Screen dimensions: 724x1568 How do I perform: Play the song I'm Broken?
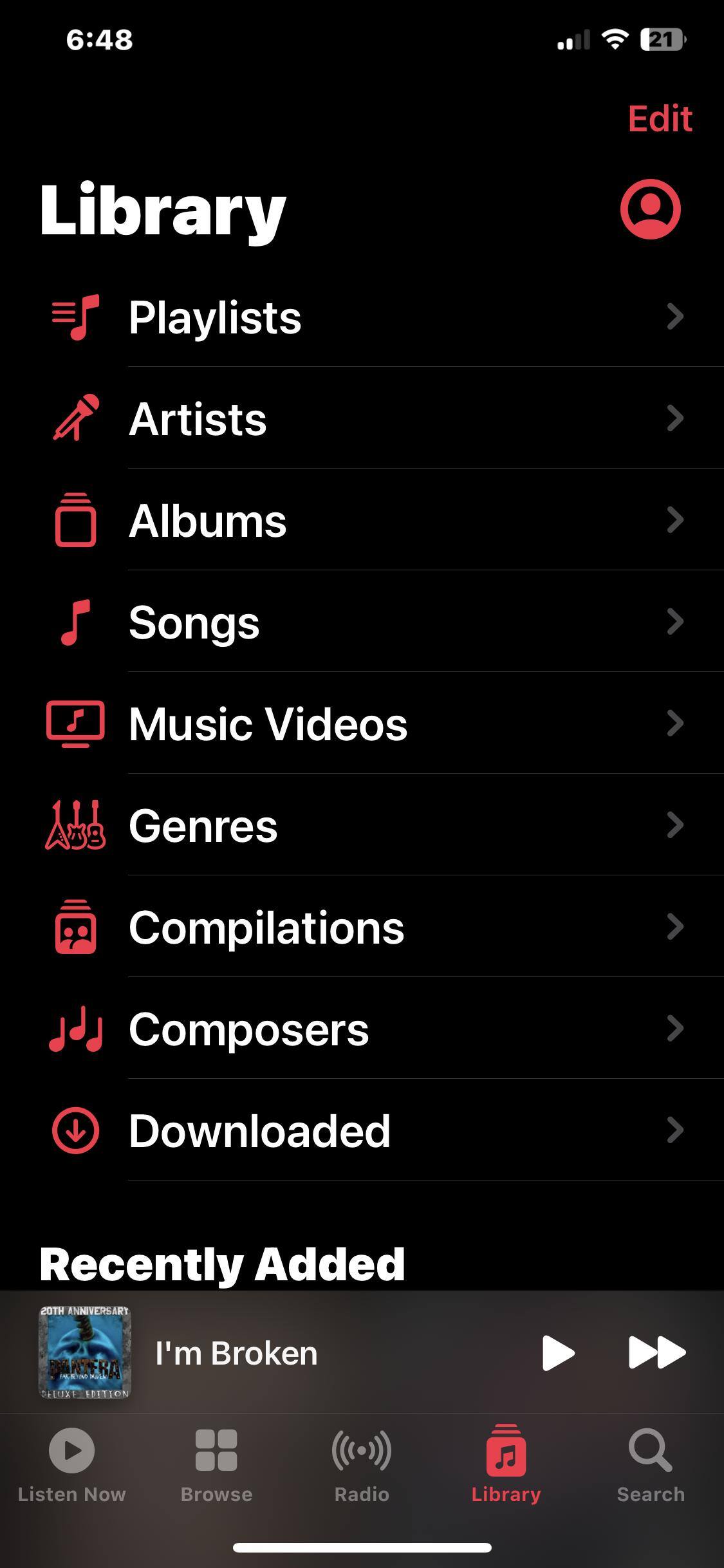(x=558, y=1352)
